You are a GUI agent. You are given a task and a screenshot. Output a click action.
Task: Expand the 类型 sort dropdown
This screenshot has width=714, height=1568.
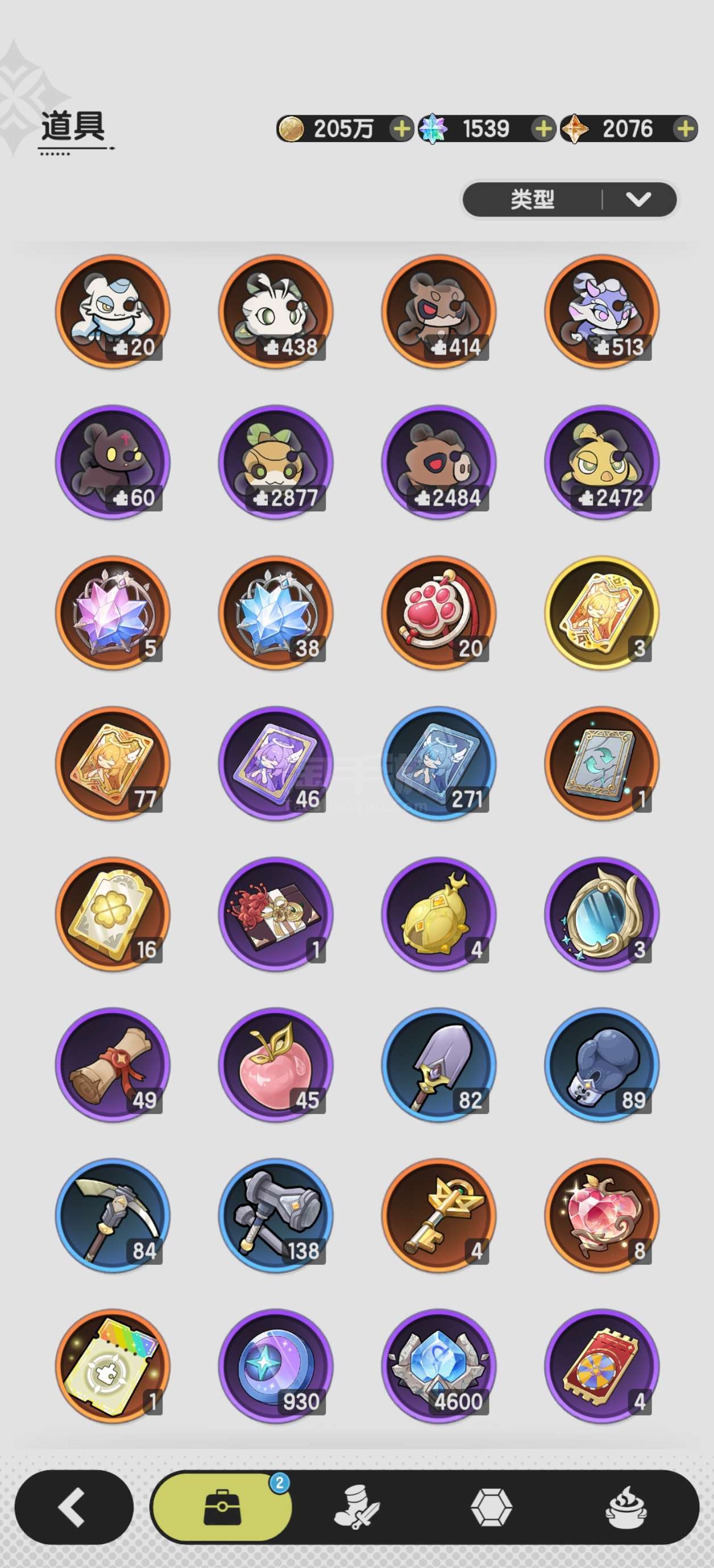click(x=570, y=199)
